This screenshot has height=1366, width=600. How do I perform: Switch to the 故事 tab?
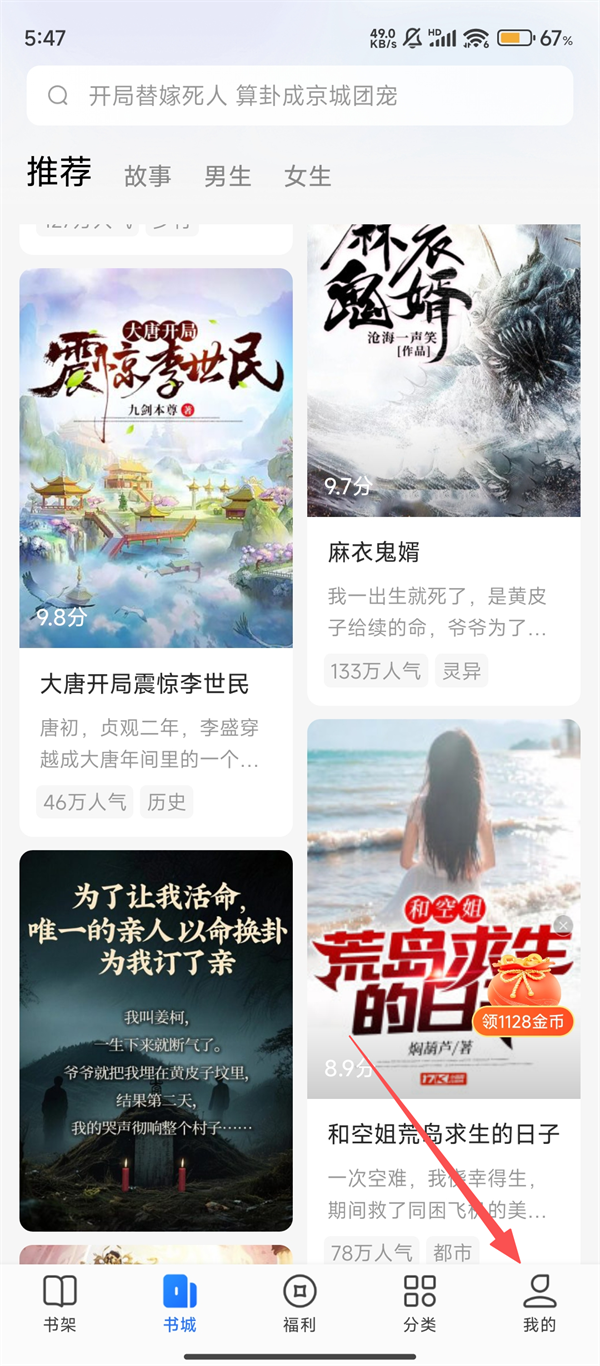coord(148,177)
